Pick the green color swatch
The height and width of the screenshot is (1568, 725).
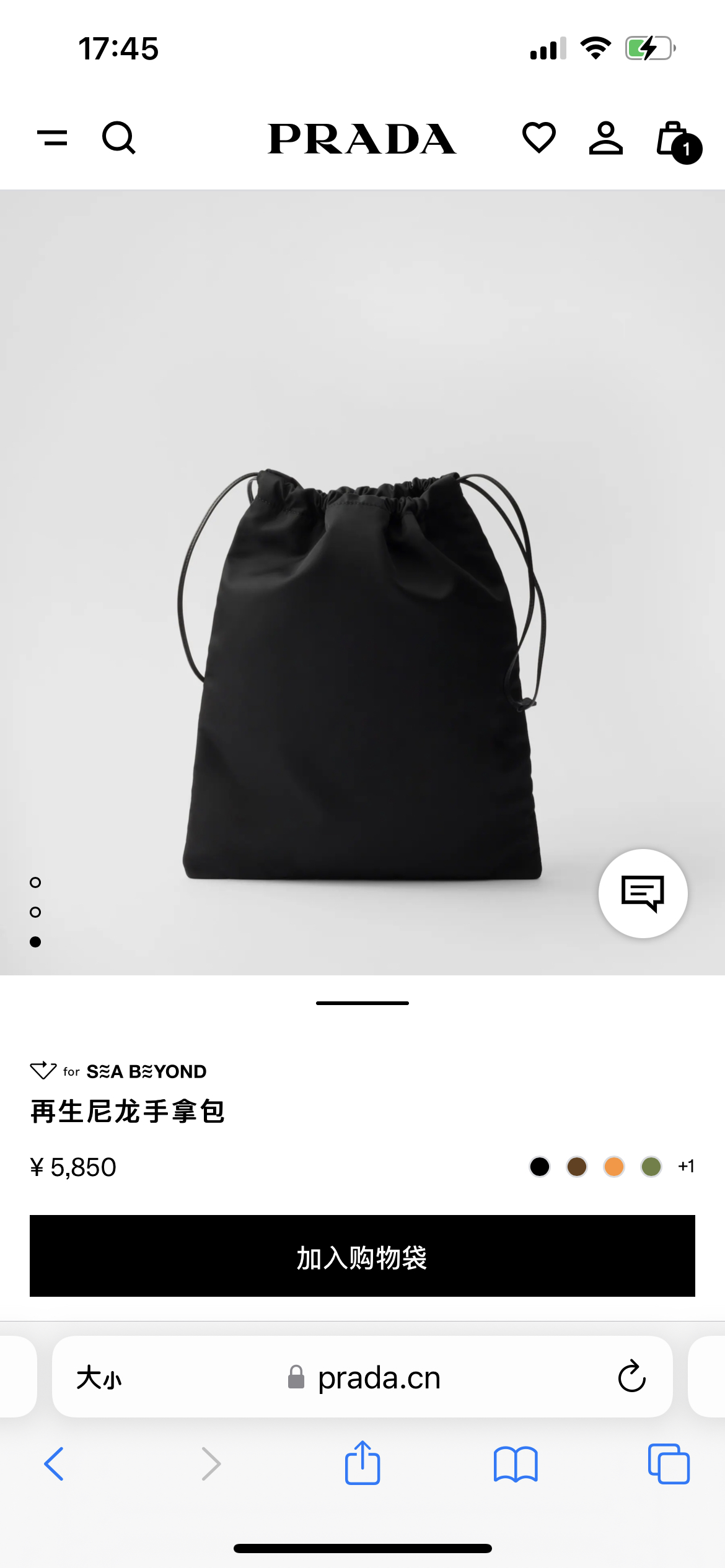651,1167
